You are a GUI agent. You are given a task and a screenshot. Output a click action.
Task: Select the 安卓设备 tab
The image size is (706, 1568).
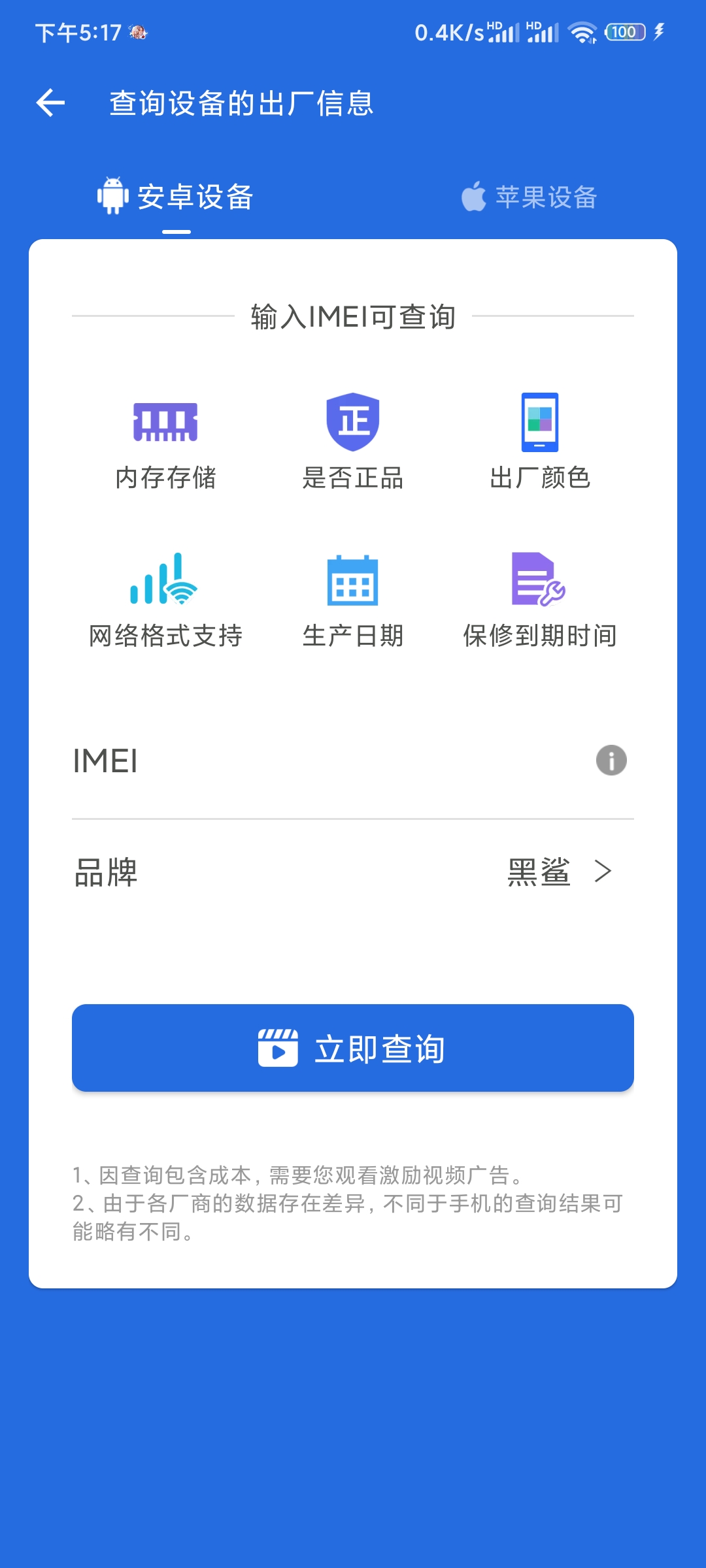pos(176,197)
